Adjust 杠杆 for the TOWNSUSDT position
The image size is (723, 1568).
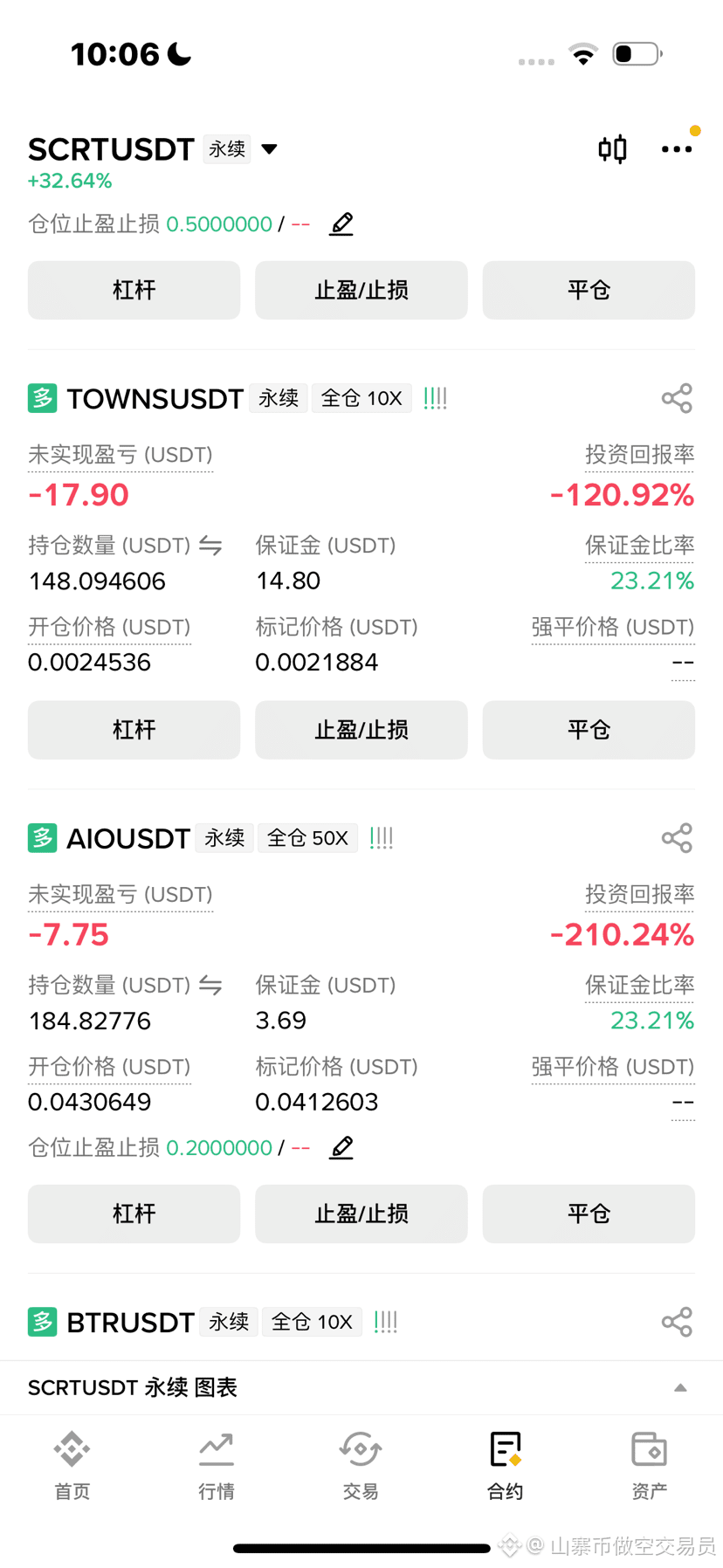tap(134, 730)
